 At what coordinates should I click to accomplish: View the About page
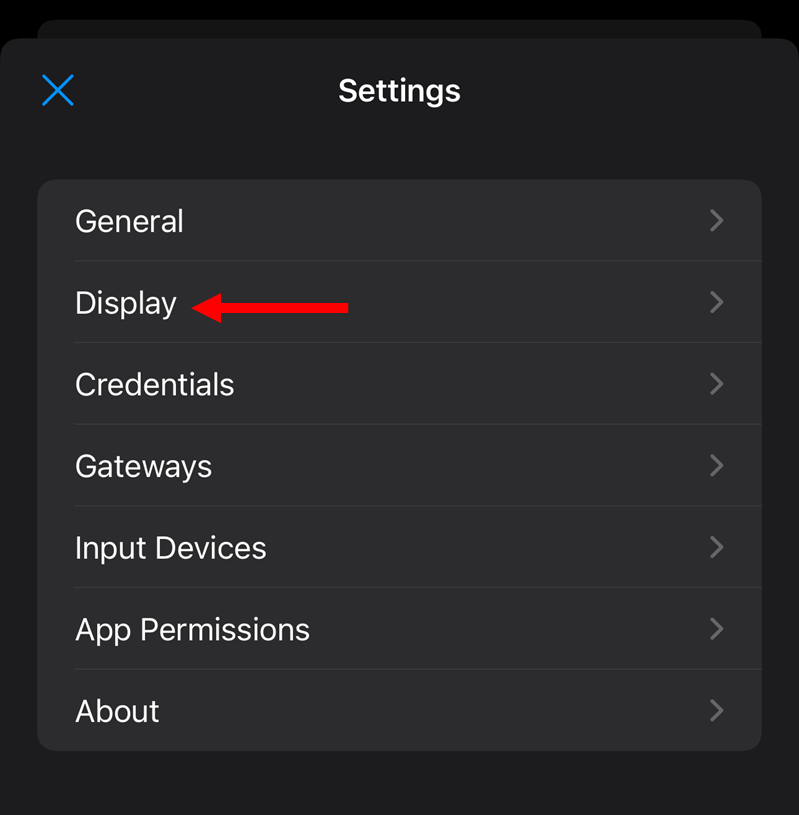(399, 711)
